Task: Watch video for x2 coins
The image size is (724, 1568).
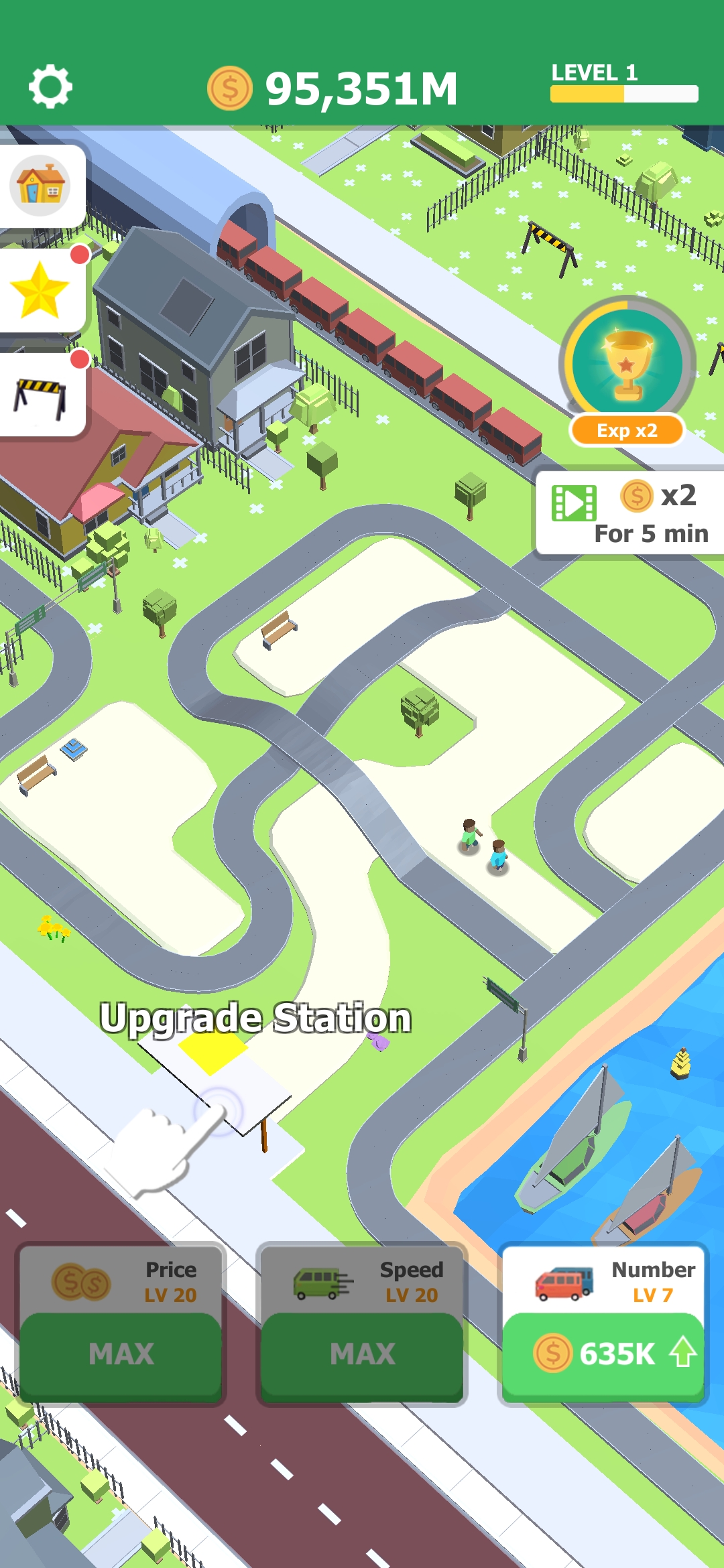Action: [630, 513]
